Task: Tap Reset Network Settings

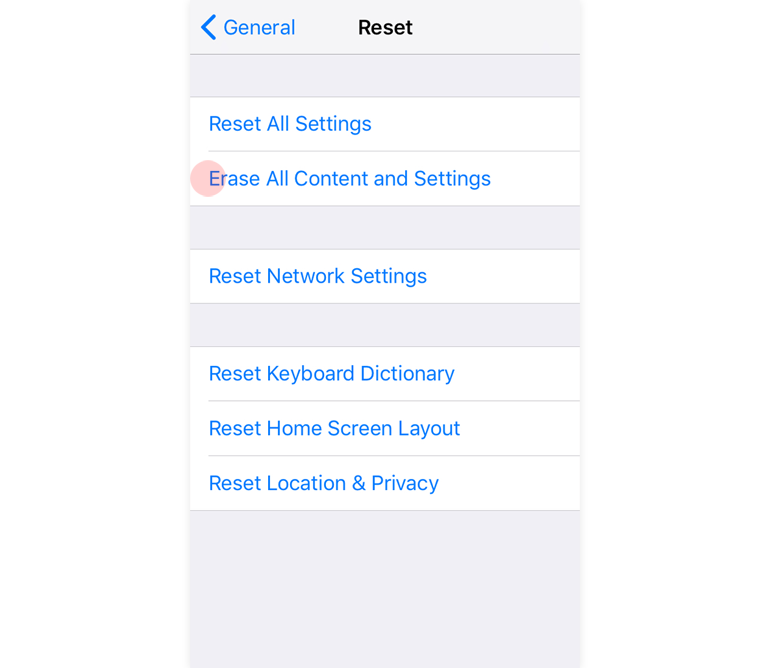Action: click(318, 276)
